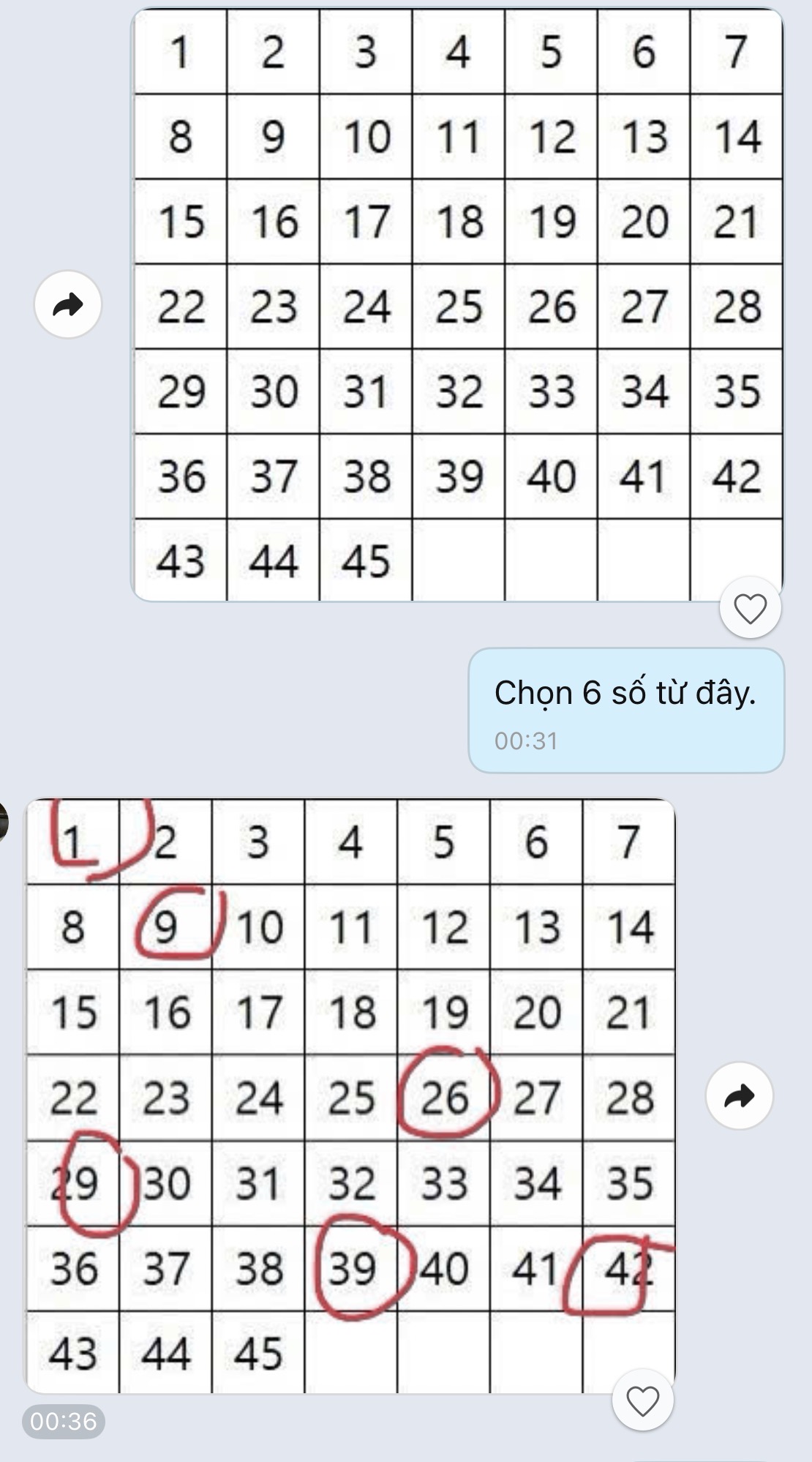Image resolution: width=812 pixels, height=1462 pixels.
Task: Like the sent number grid image
Action: [750, 609]
